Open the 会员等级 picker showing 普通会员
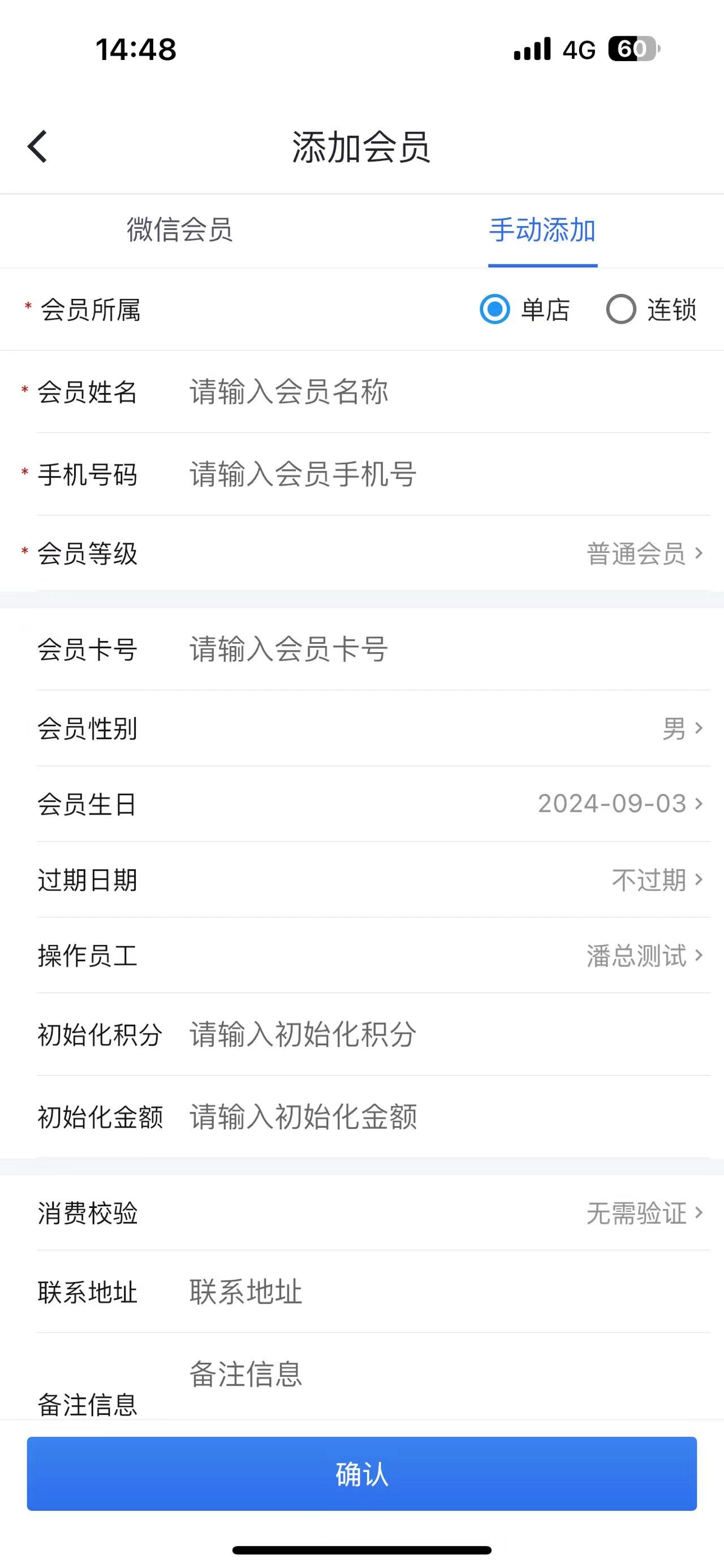The image size is (724, 1568). tap(643, 553)
